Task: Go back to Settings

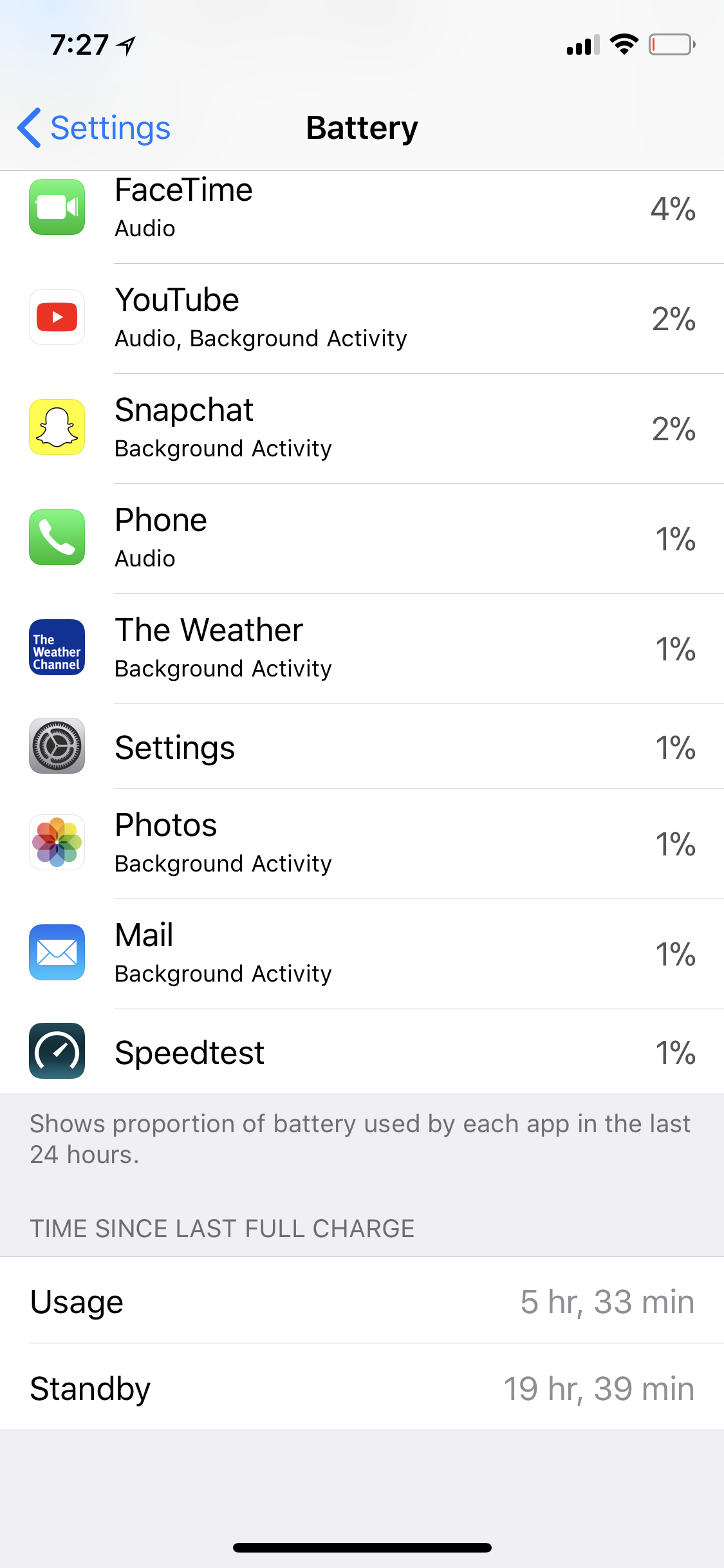Action: (94, 127)
